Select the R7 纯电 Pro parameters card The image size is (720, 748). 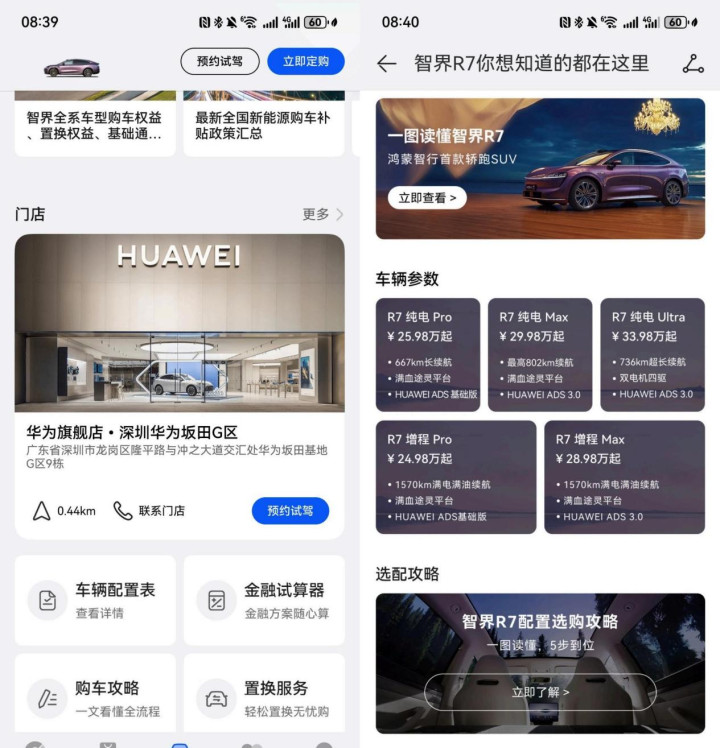428,355
